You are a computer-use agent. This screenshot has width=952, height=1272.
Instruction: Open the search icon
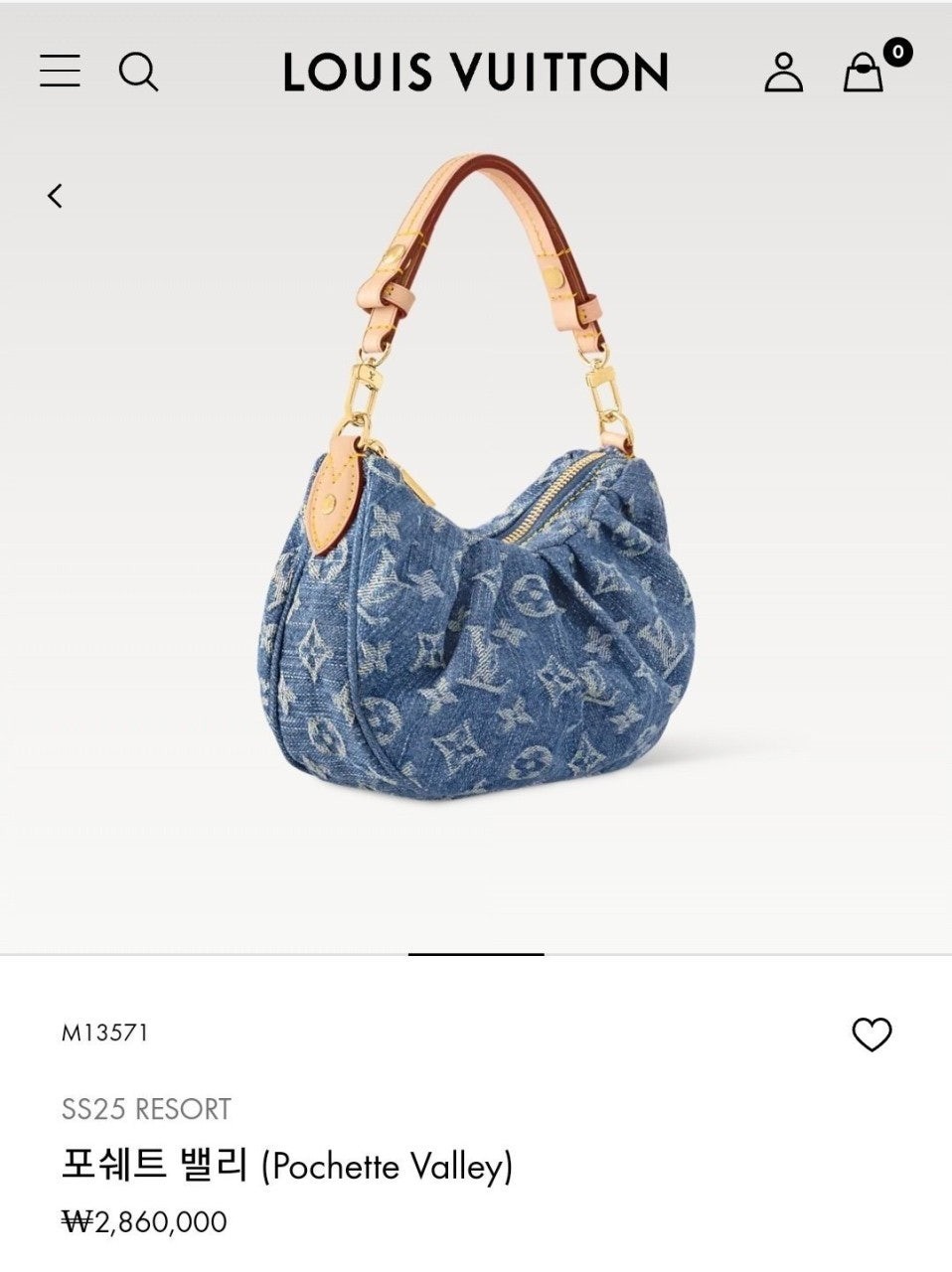pos(138,73)
